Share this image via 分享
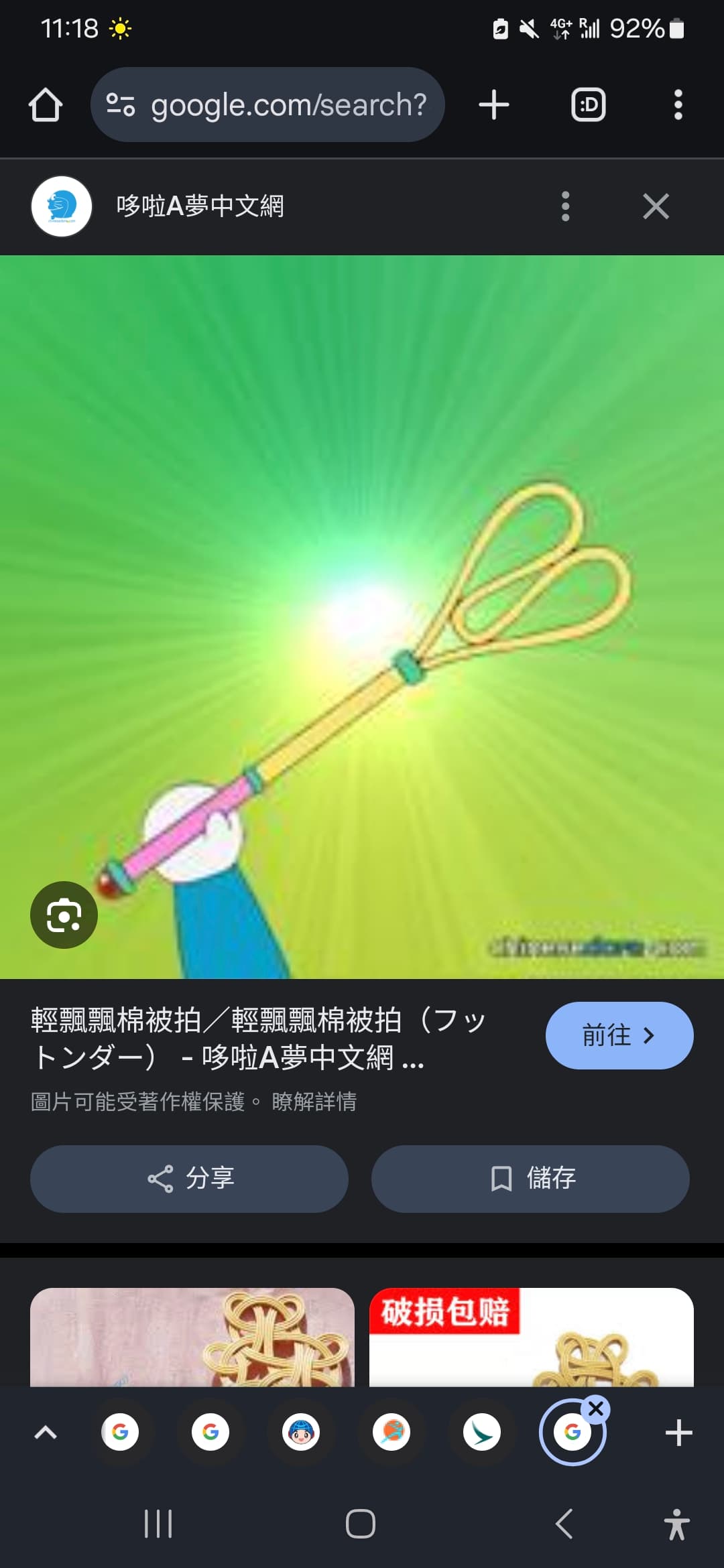The height and width of the screenshot is (1568, 724). click(189, 1179)
